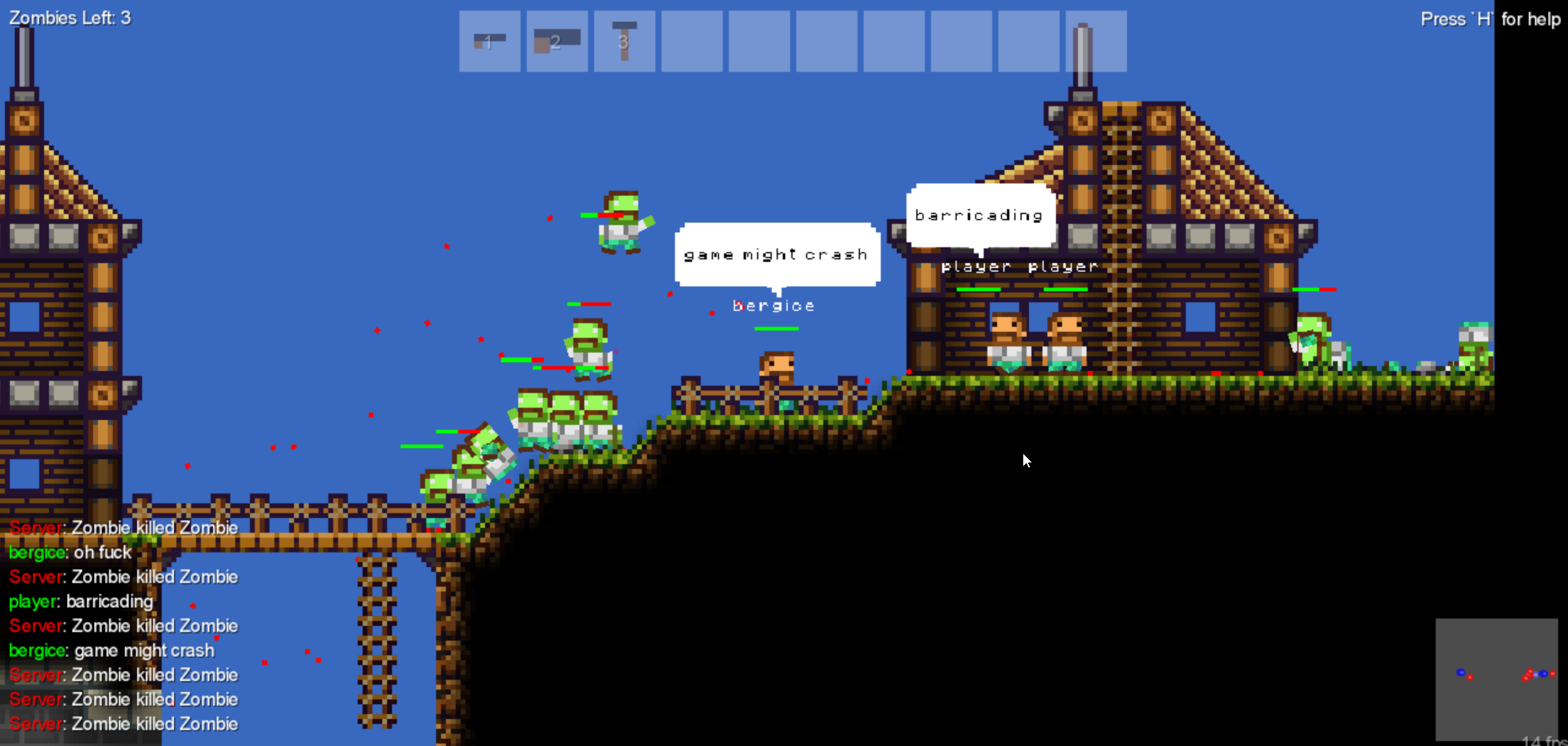The image size is (1568, 746).
Task: Select the hammer in hotbar slot 3
Action: pos(624,41)
